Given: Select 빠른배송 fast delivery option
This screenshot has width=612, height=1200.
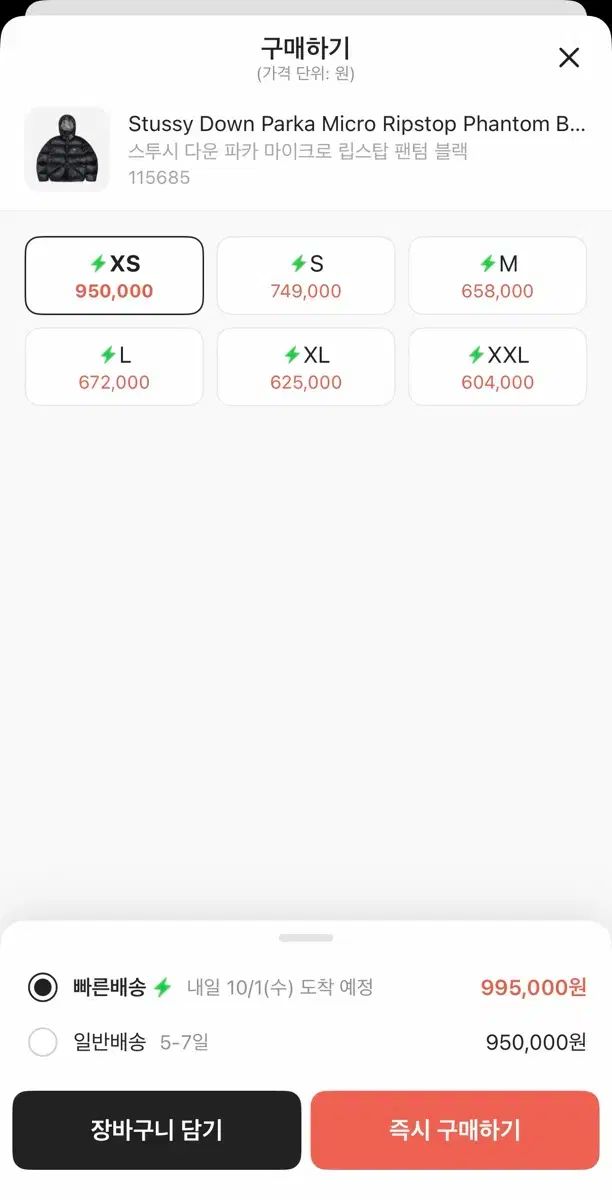Looking at the screenshot, I should pos(43,988).
